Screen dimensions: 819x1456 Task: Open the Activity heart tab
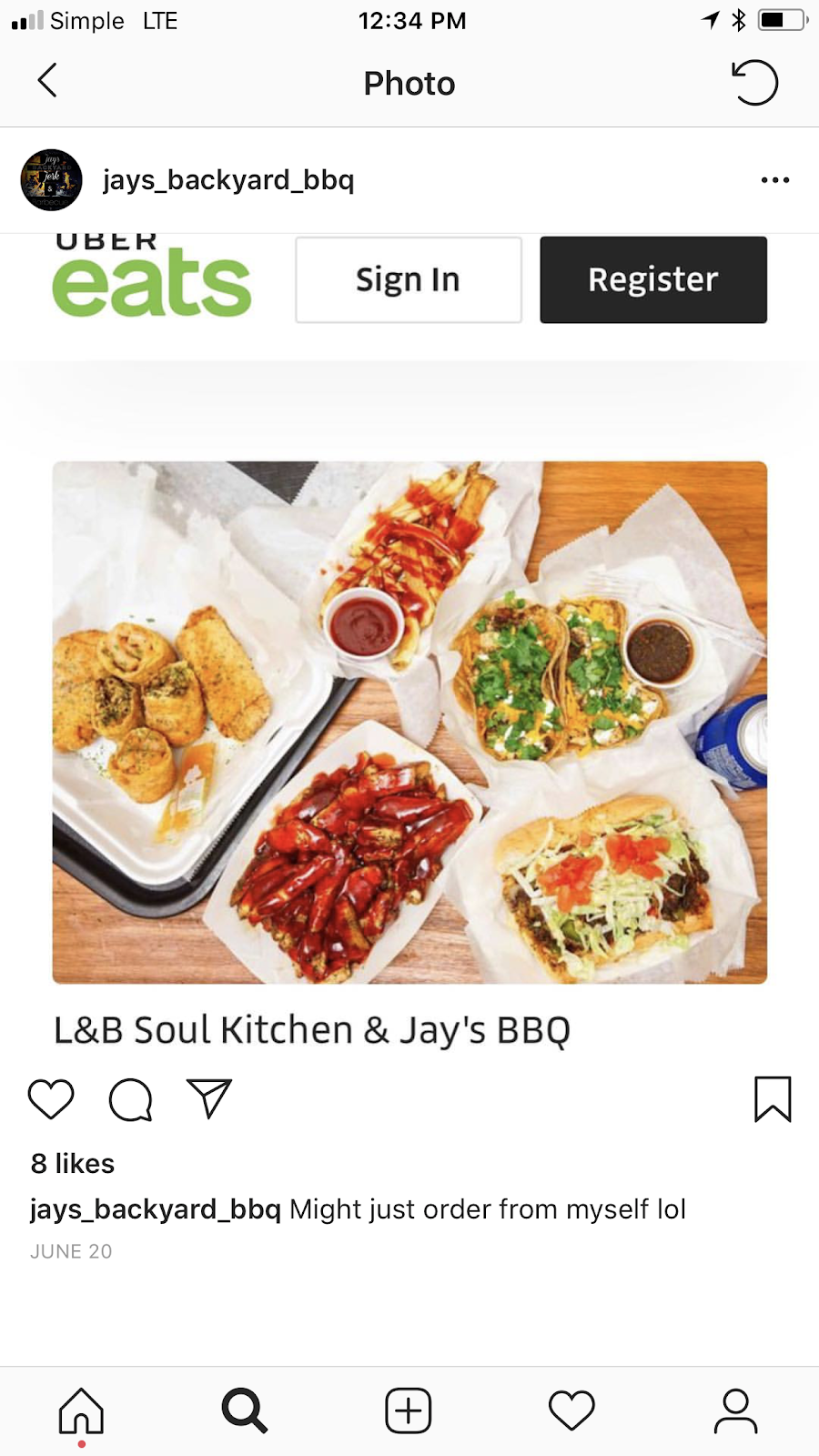[x=571, y=1411]
